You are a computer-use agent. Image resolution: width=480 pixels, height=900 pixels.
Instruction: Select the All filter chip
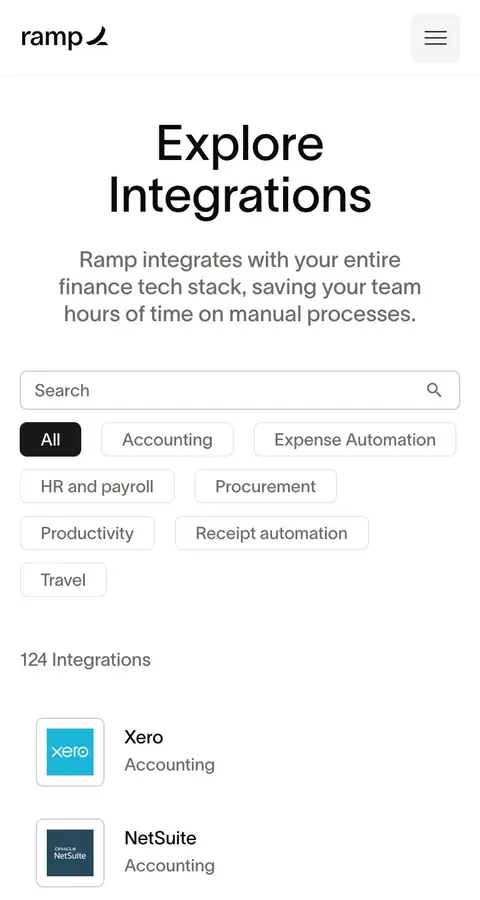[x=51, y=440]
